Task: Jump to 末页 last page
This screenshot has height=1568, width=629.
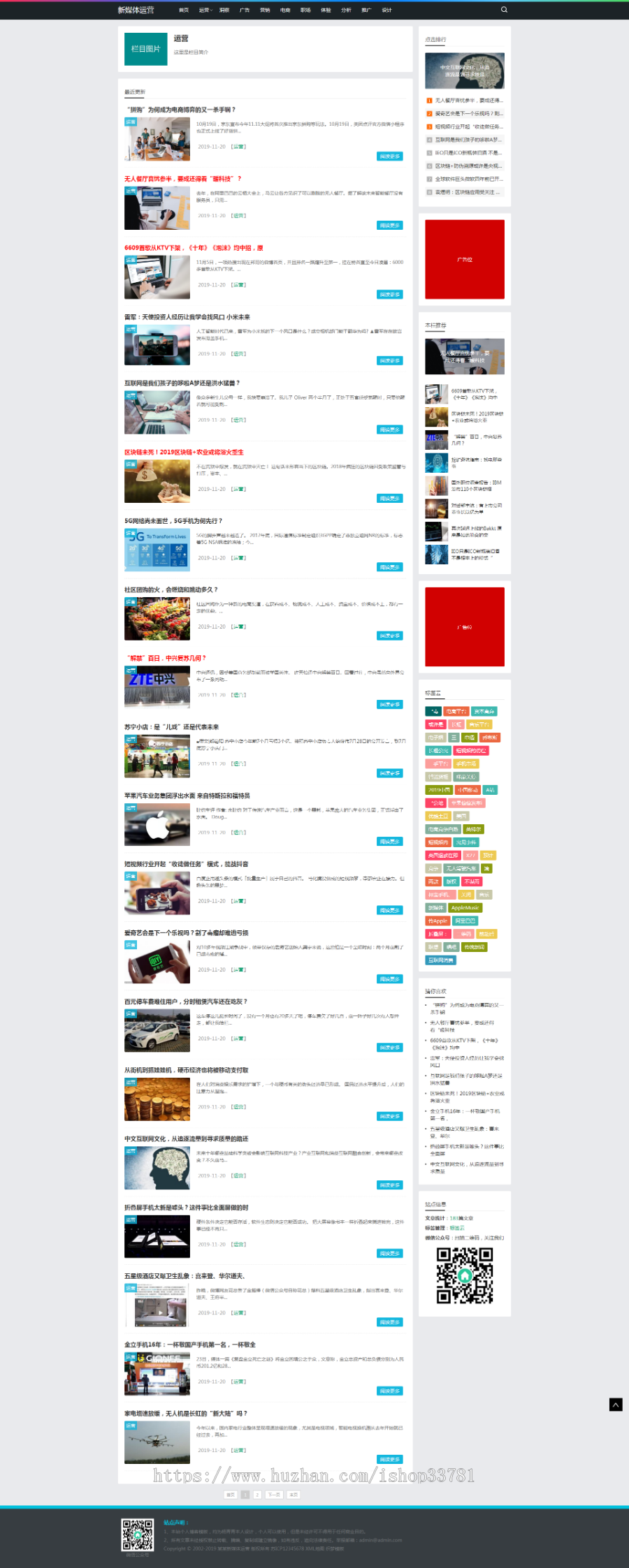Action: click(293, 1495)
